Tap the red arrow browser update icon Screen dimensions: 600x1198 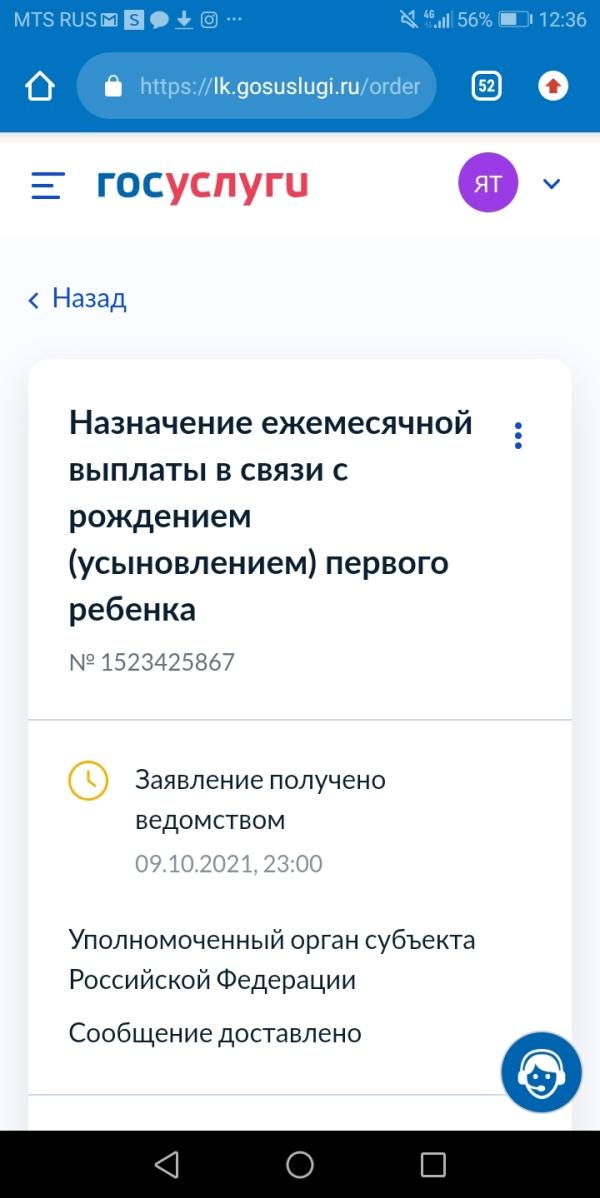click(x=553, y=86)
